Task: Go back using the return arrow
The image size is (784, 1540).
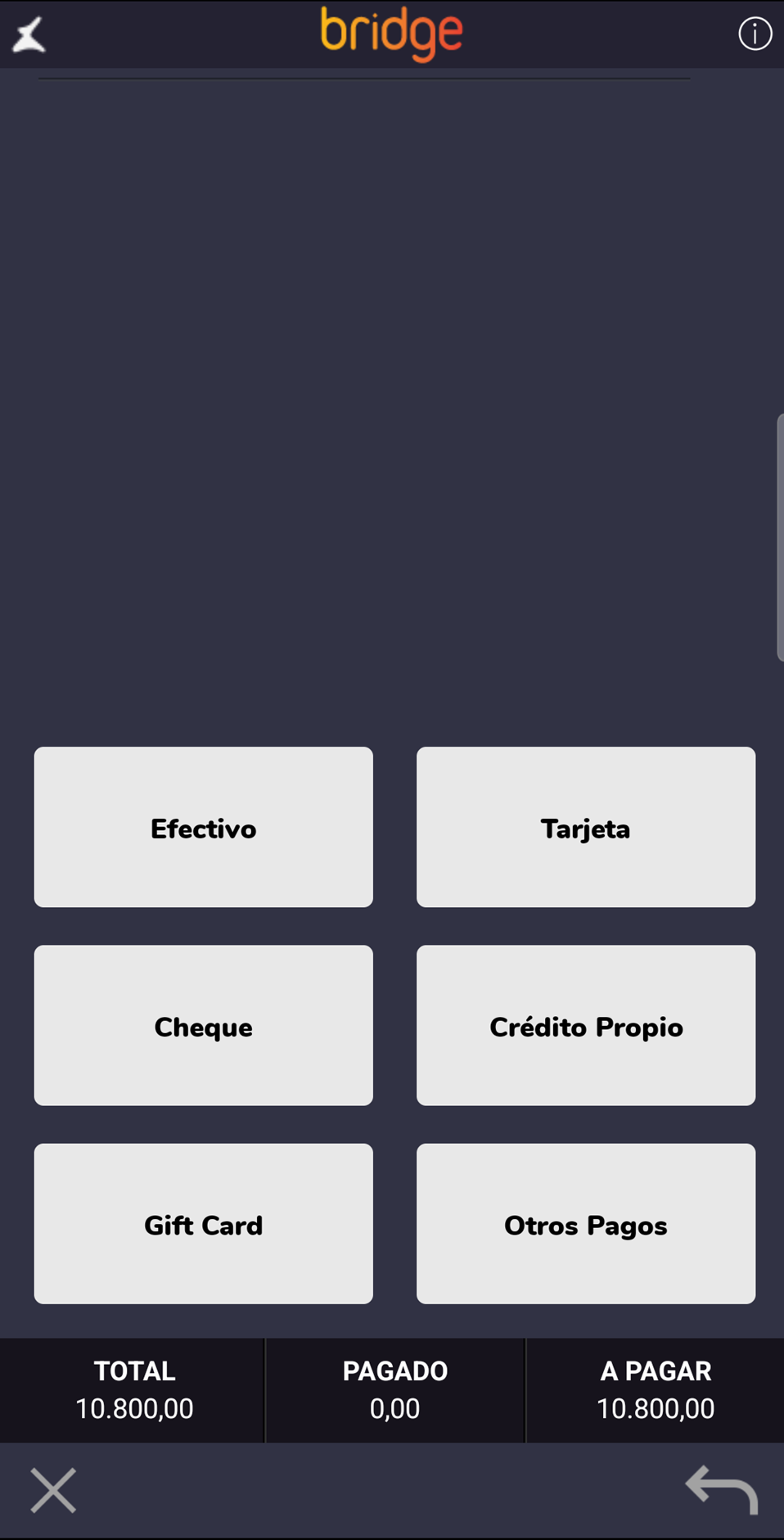Action: click(722, 1489)
